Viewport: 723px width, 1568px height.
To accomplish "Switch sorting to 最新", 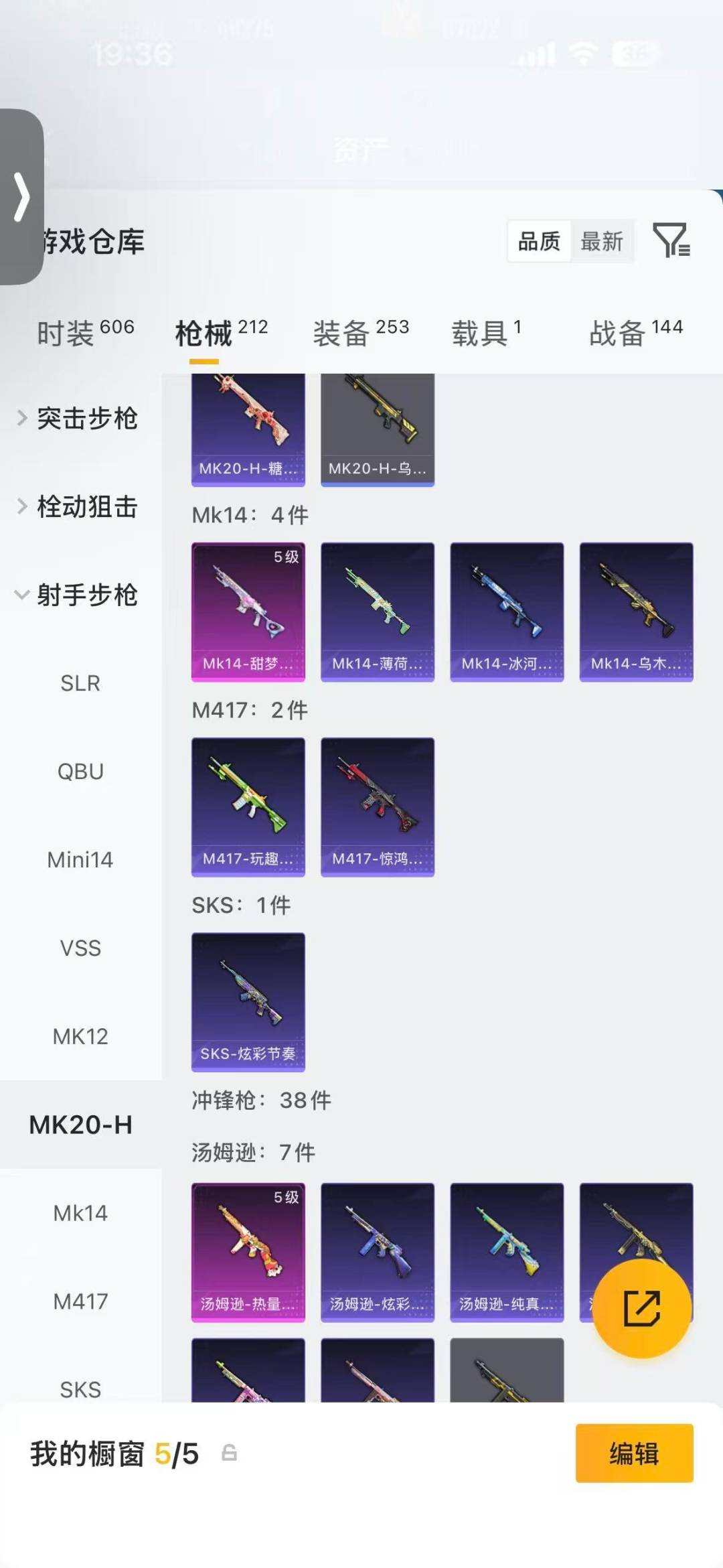I will click(601, 242).
